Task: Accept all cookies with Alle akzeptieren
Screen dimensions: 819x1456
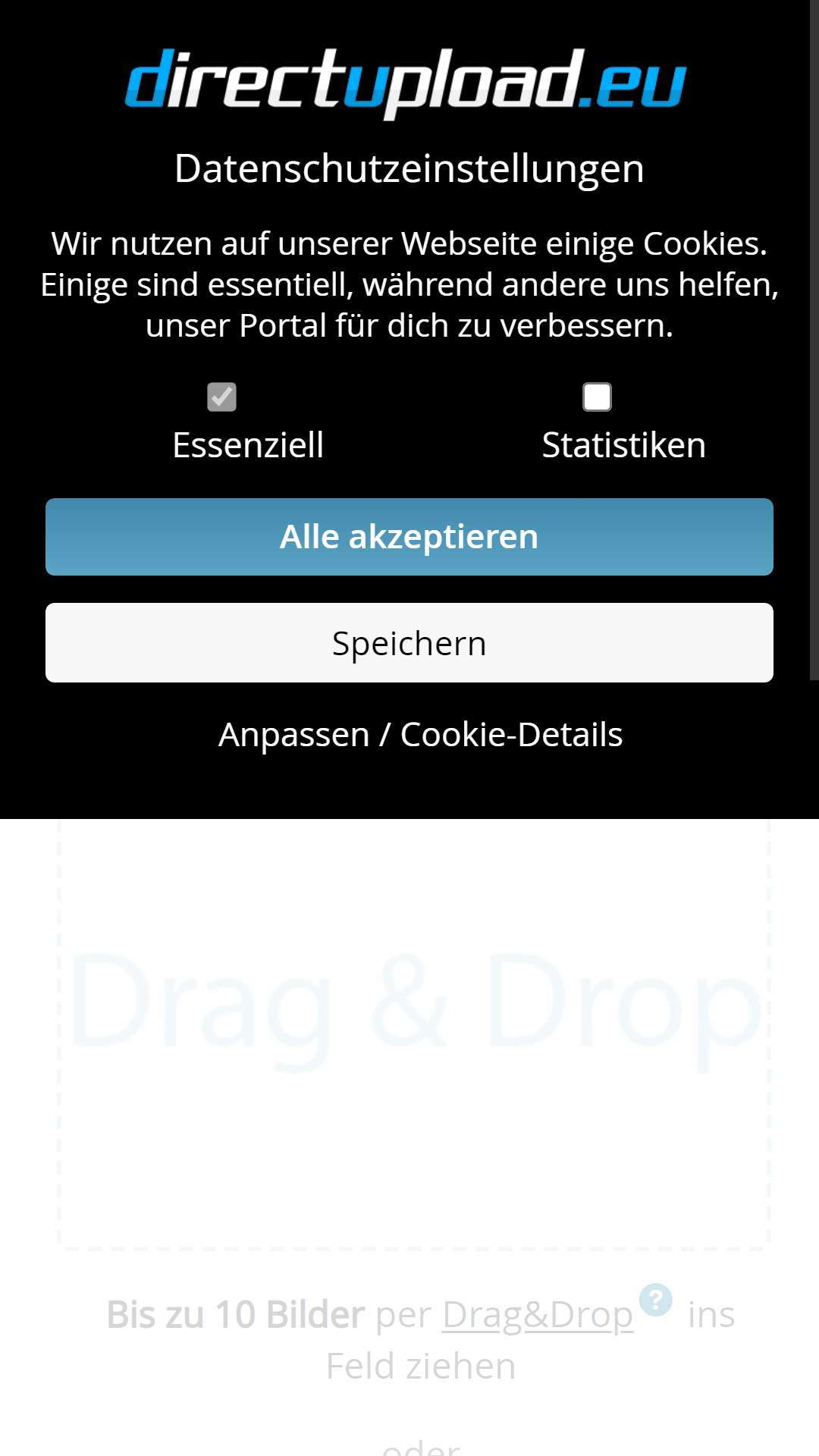Action: 409,537
